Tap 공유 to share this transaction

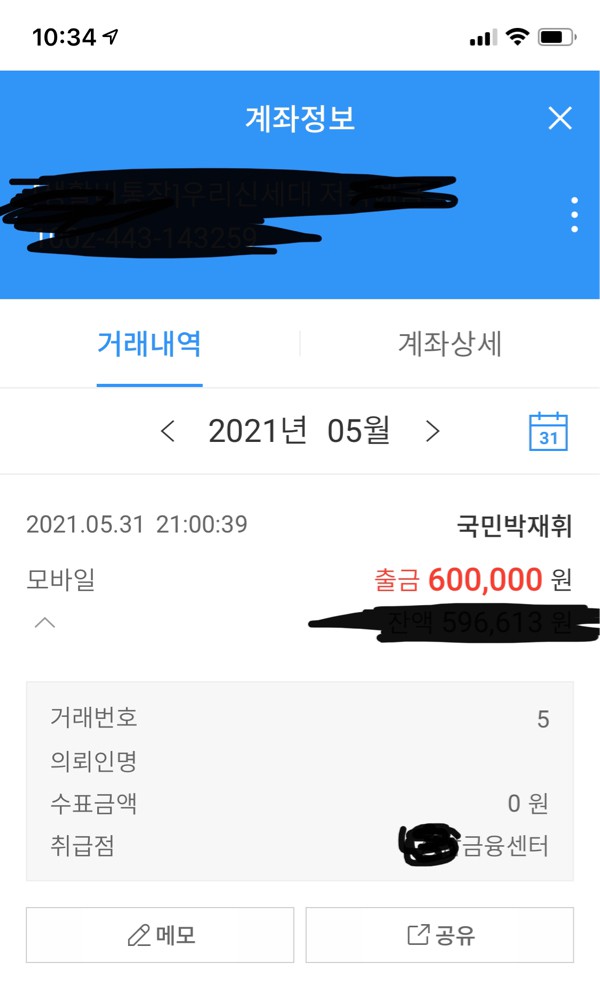(440, 935)
